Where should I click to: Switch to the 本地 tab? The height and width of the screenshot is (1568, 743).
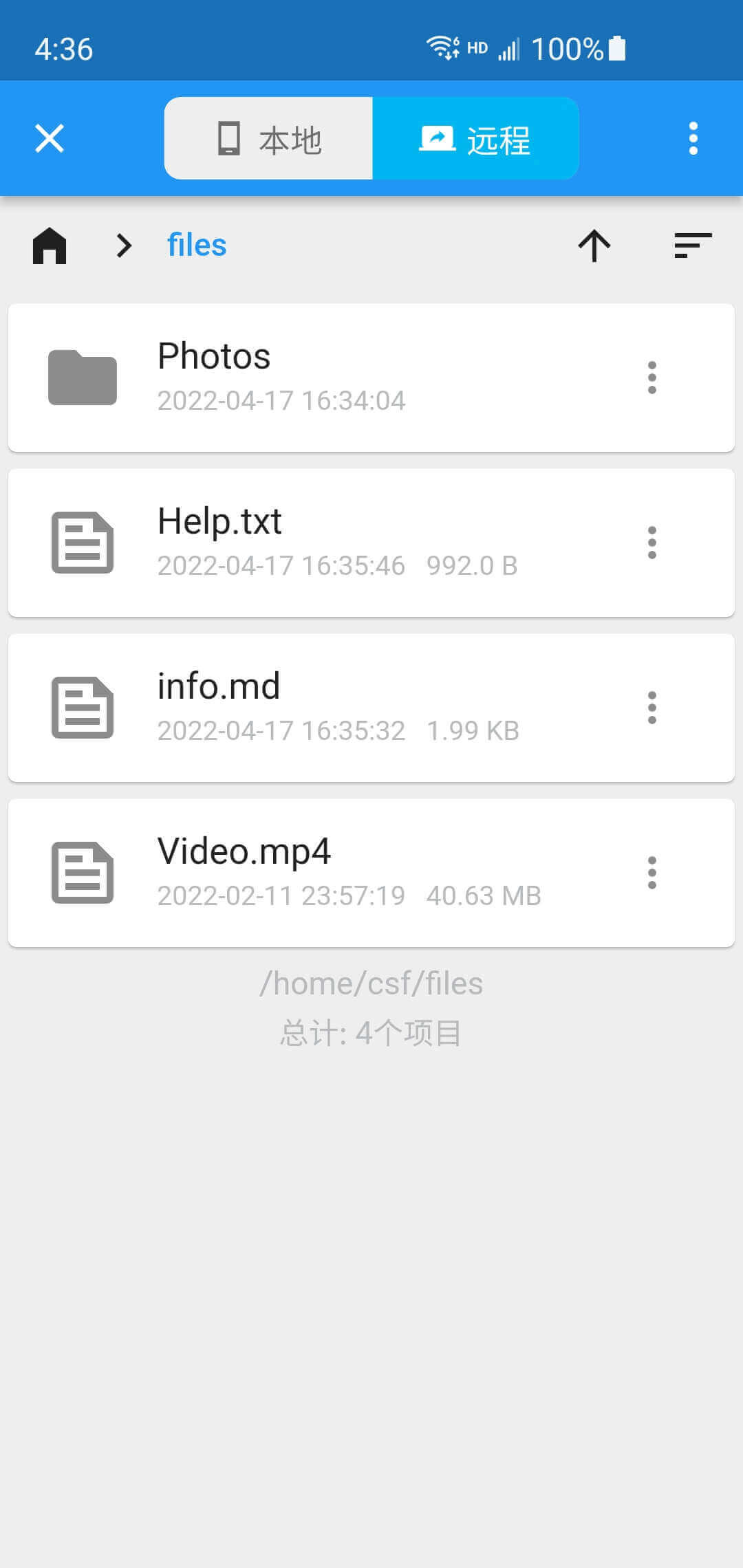pyautogui.click(x=269, y=138)
